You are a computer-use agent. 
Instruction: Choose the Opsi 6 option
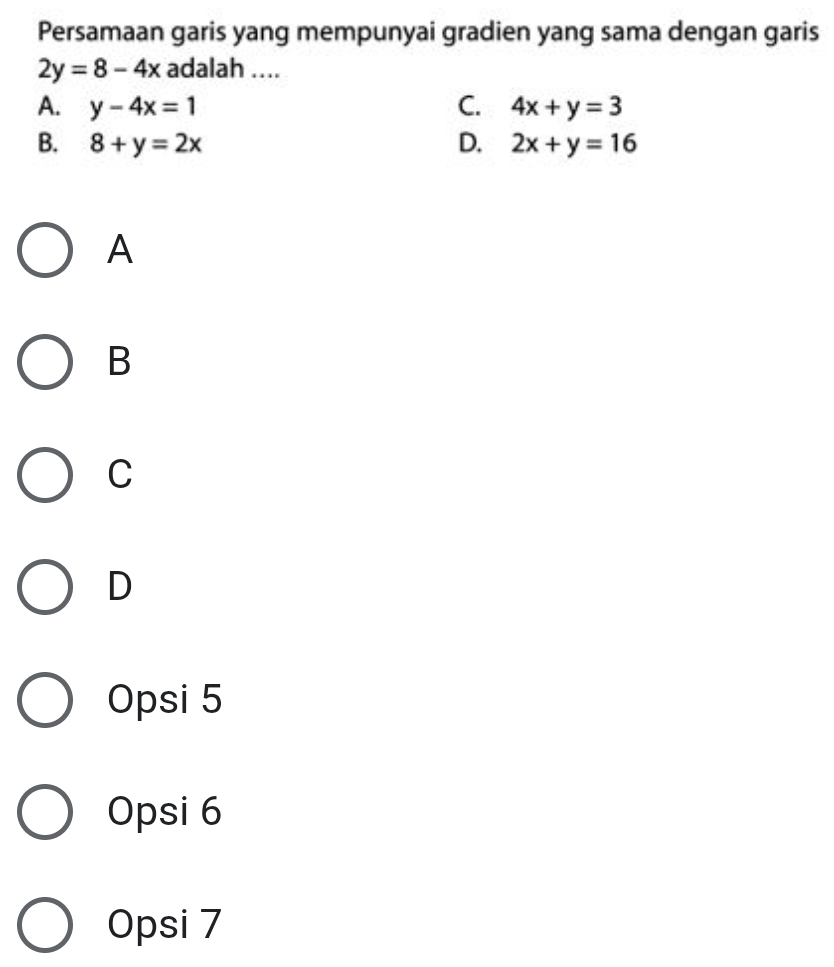[46, 811]
